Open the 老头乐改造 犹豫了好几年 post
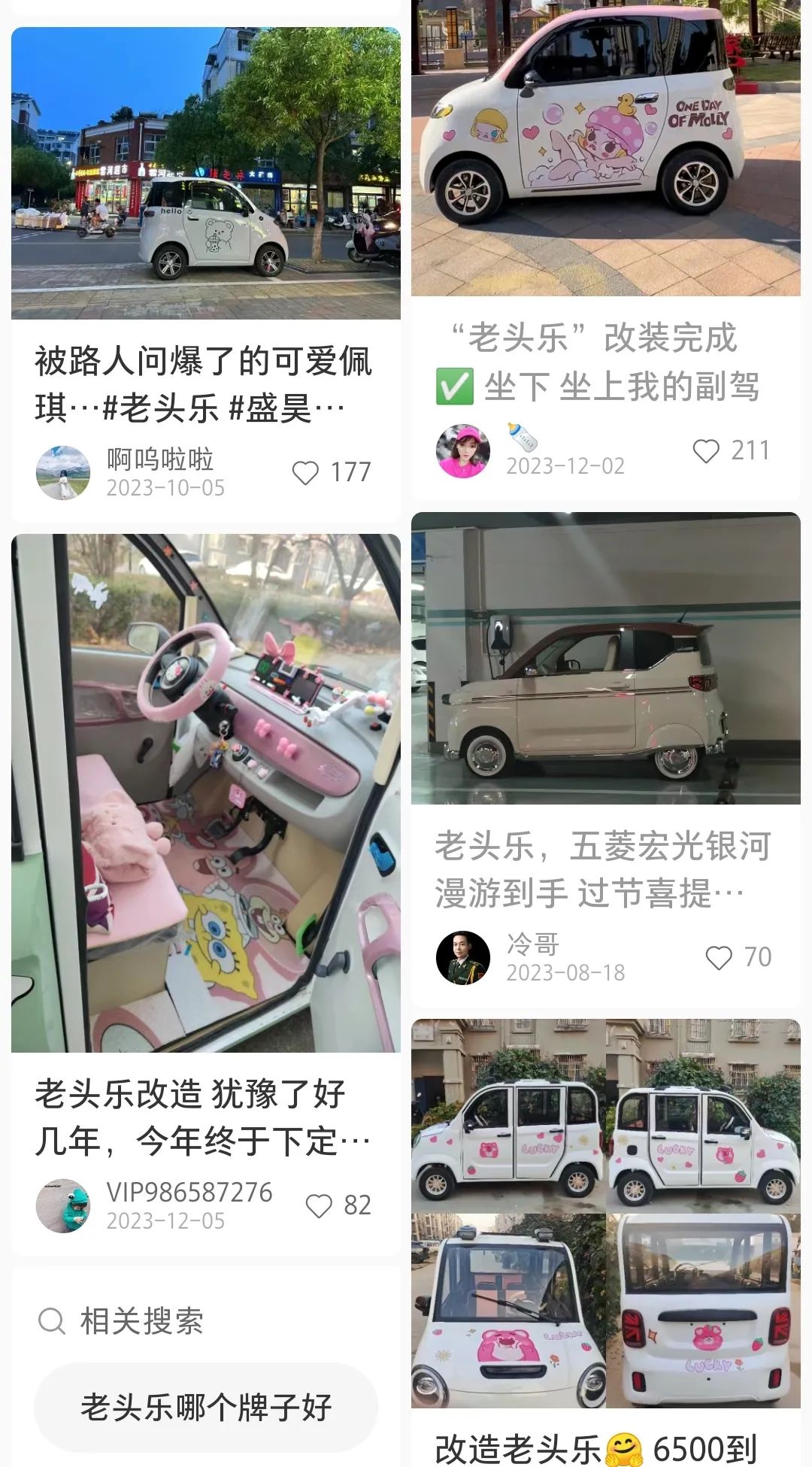Viewport: 812px width, 1467px height. 203,1117
